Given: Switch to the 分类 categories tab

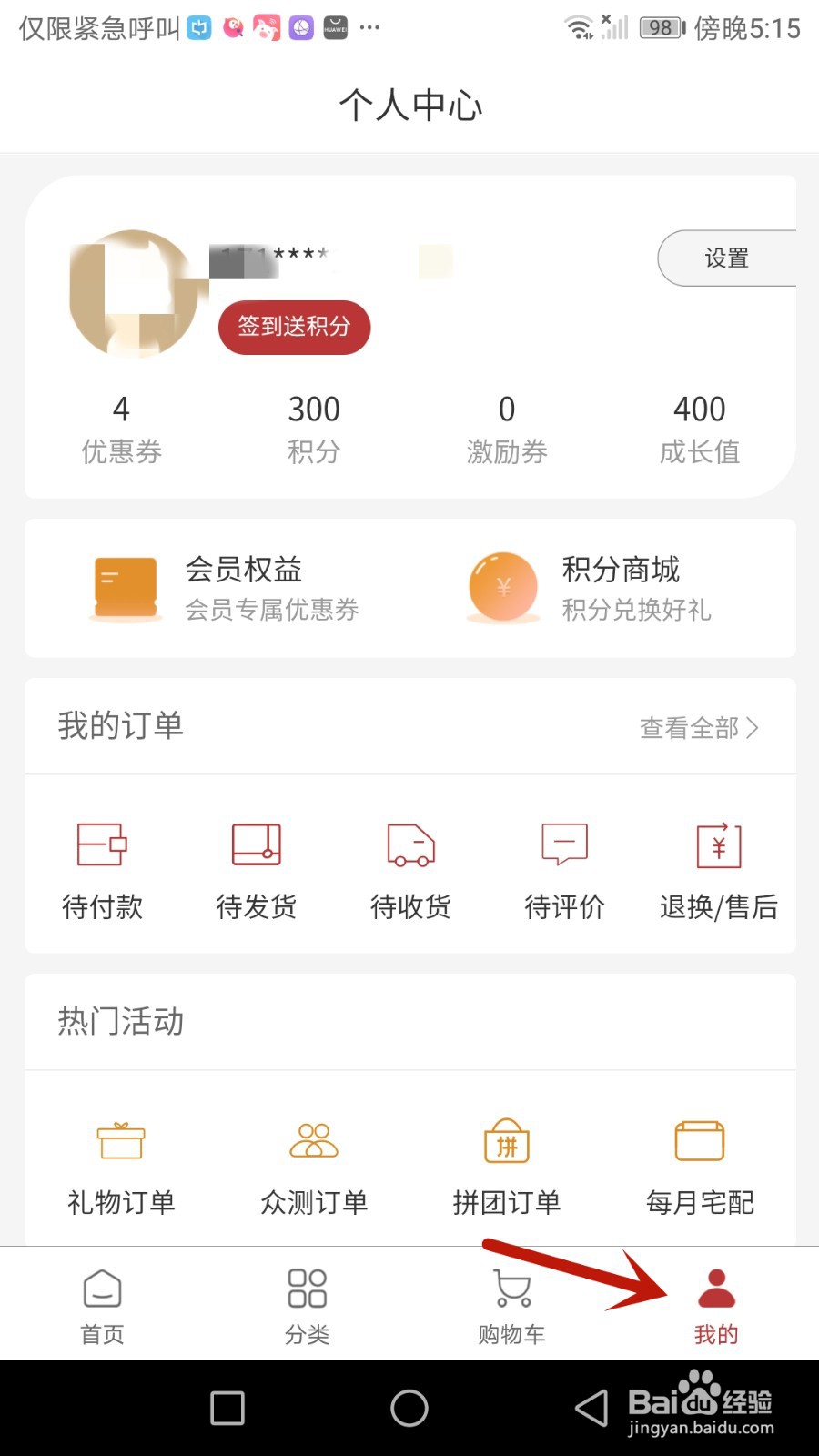Looking at the screenshot, I should point(307,1306).
